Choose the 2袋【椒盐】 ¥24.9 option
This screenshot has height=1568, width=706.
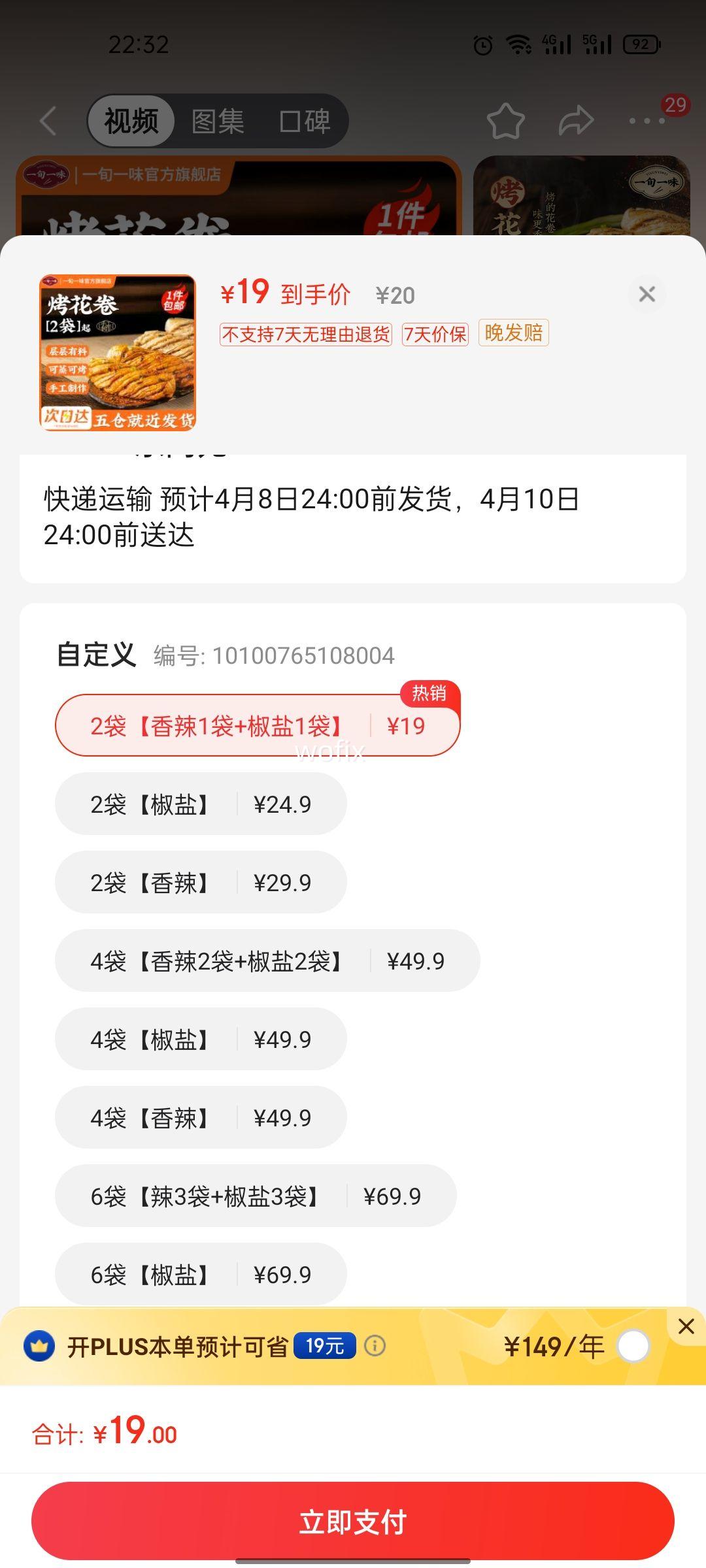pos(201,804)
